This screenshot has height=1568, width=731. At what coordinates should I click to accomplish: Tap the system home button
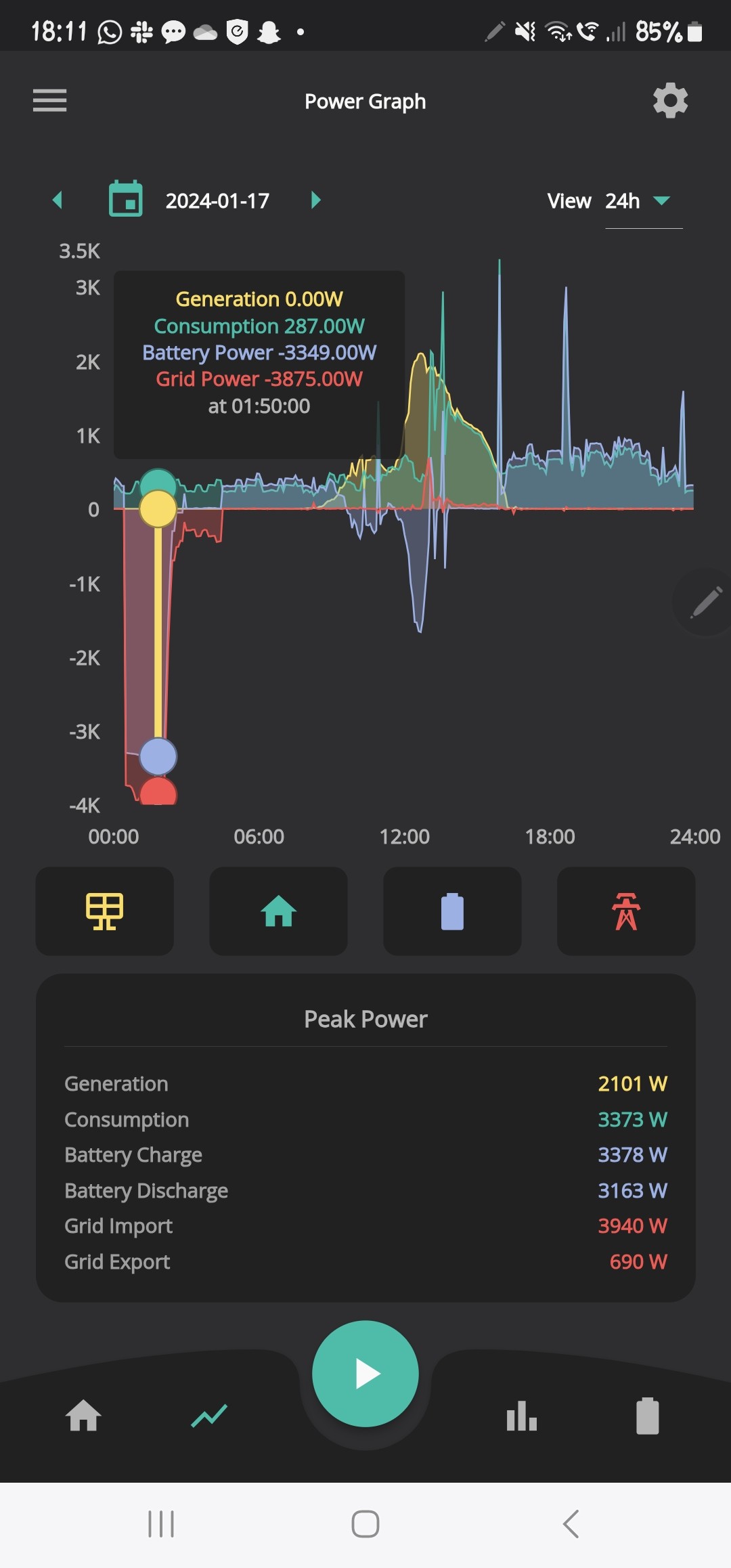point(365,1524)
